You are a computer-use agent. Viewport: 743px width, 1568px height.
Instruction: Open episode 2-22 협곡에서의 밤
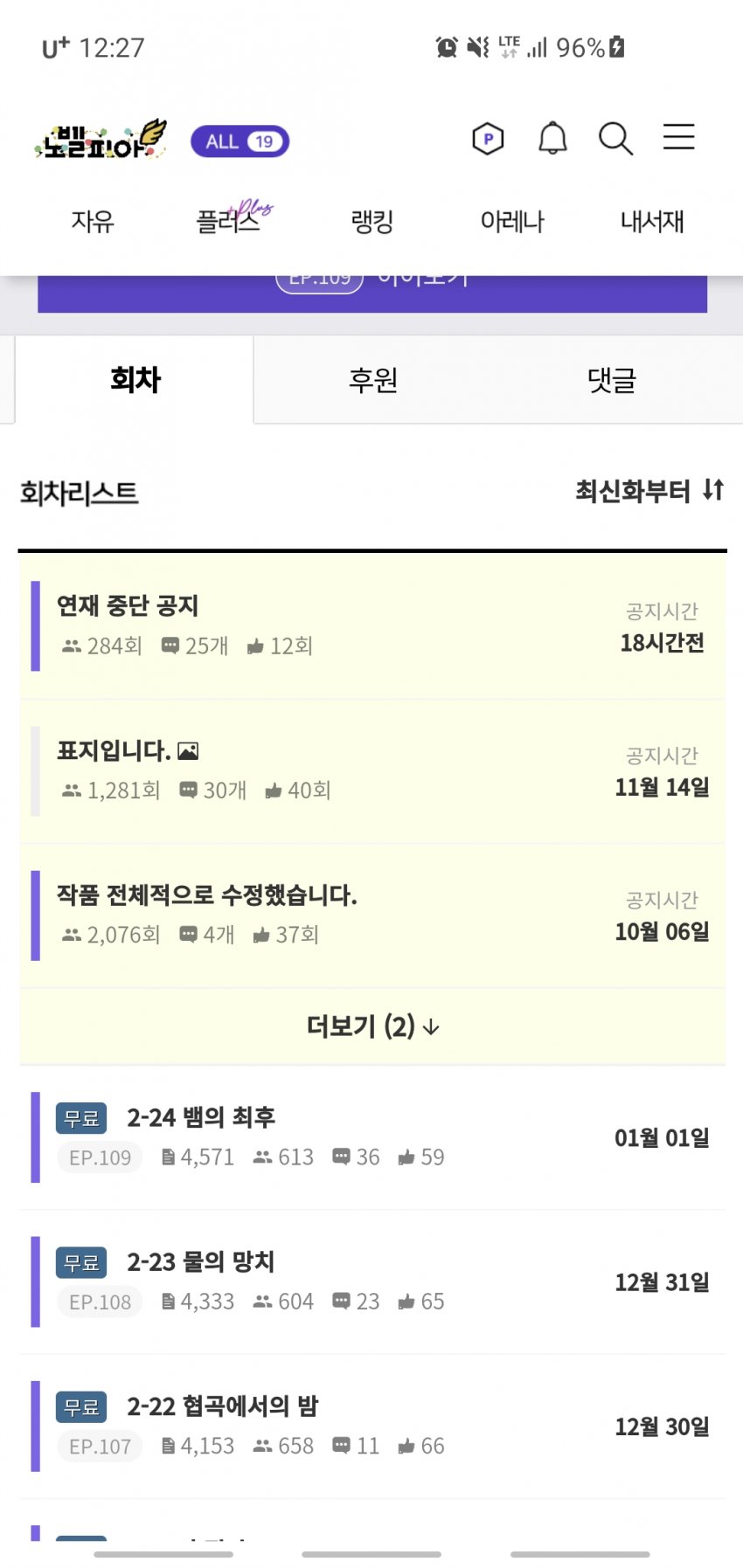(x=372, y=1426)
